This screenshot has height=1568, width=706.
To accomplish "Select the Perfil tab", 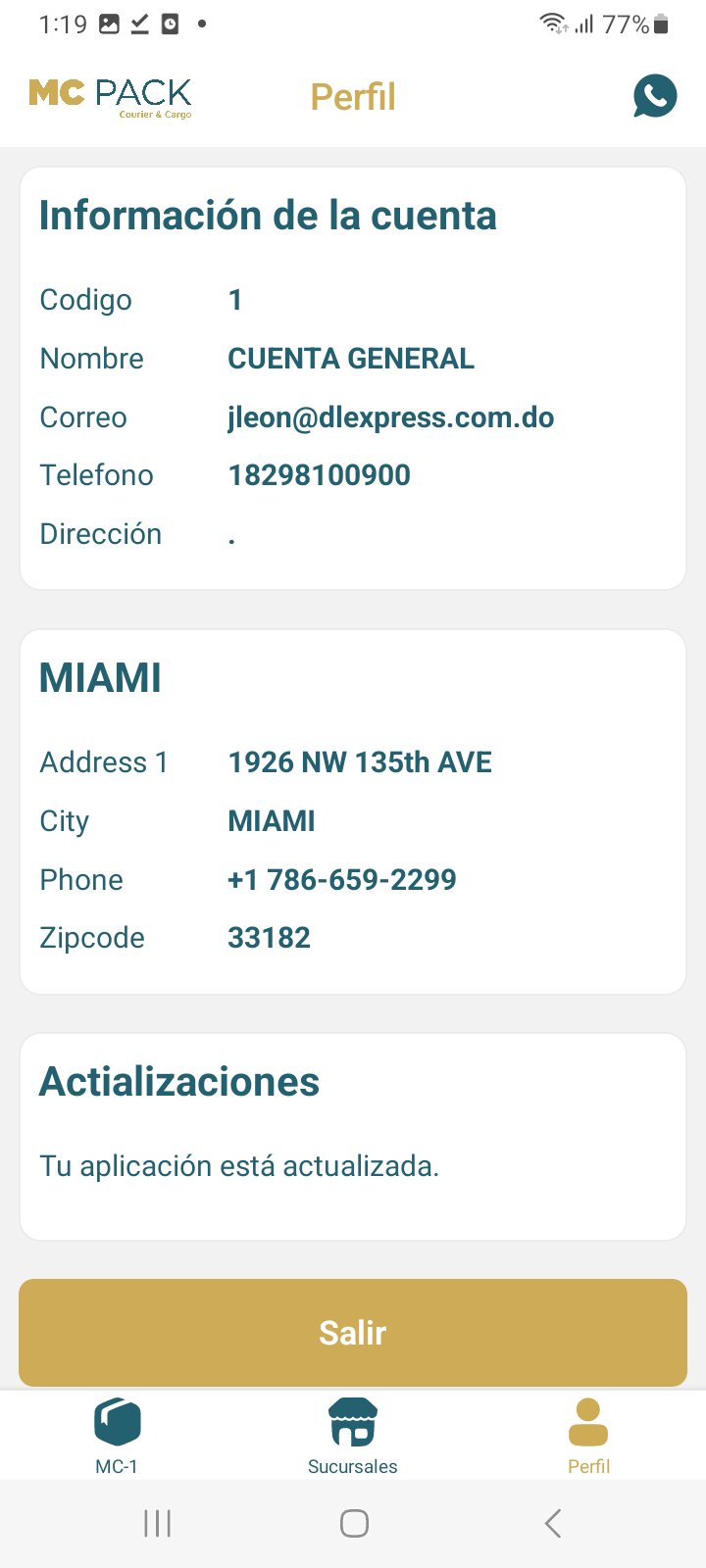I will (588, 1436).
